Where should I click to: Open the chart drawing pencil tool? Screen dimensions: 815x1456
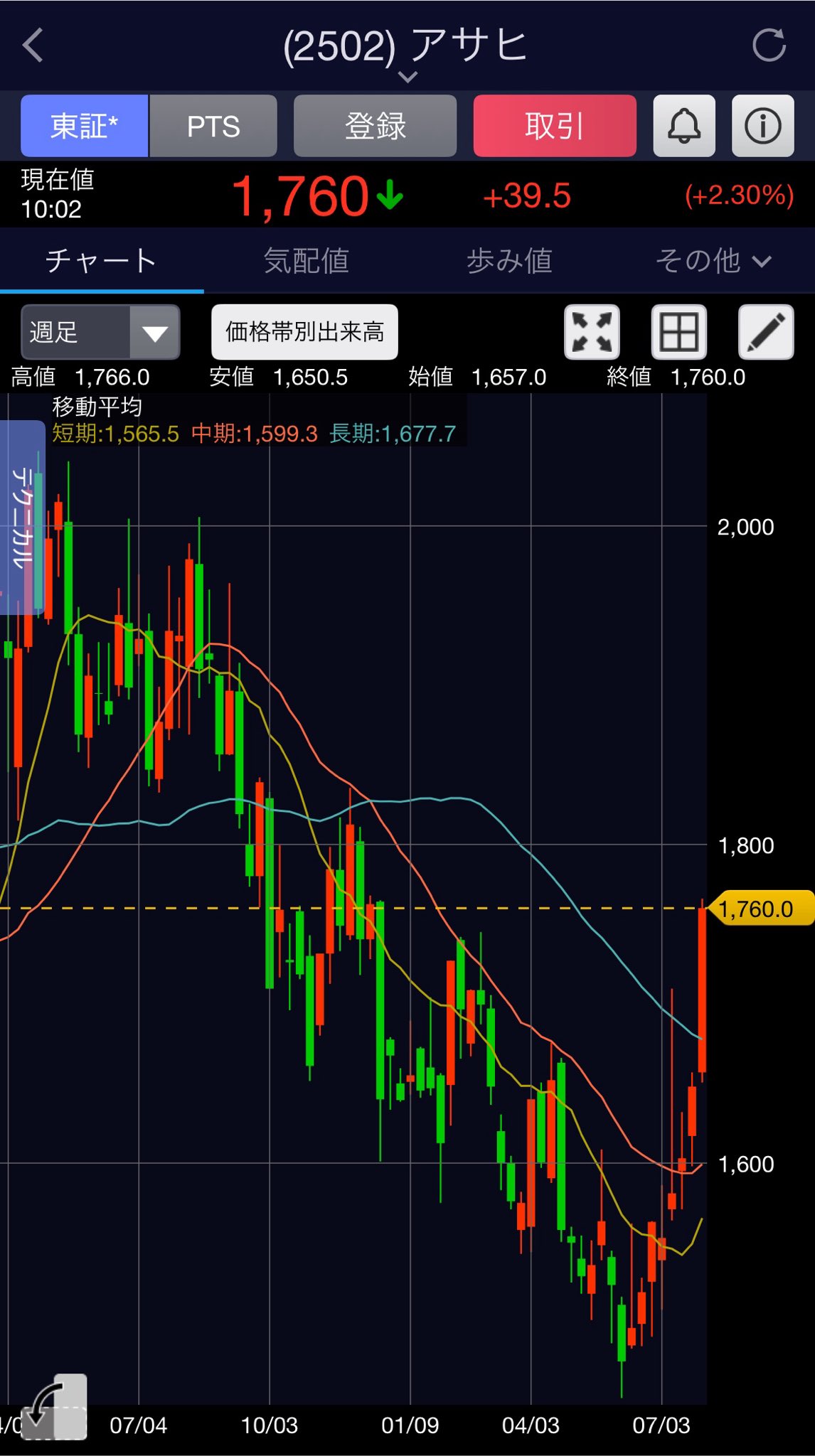pyautogui.click(x=766, y=332)
